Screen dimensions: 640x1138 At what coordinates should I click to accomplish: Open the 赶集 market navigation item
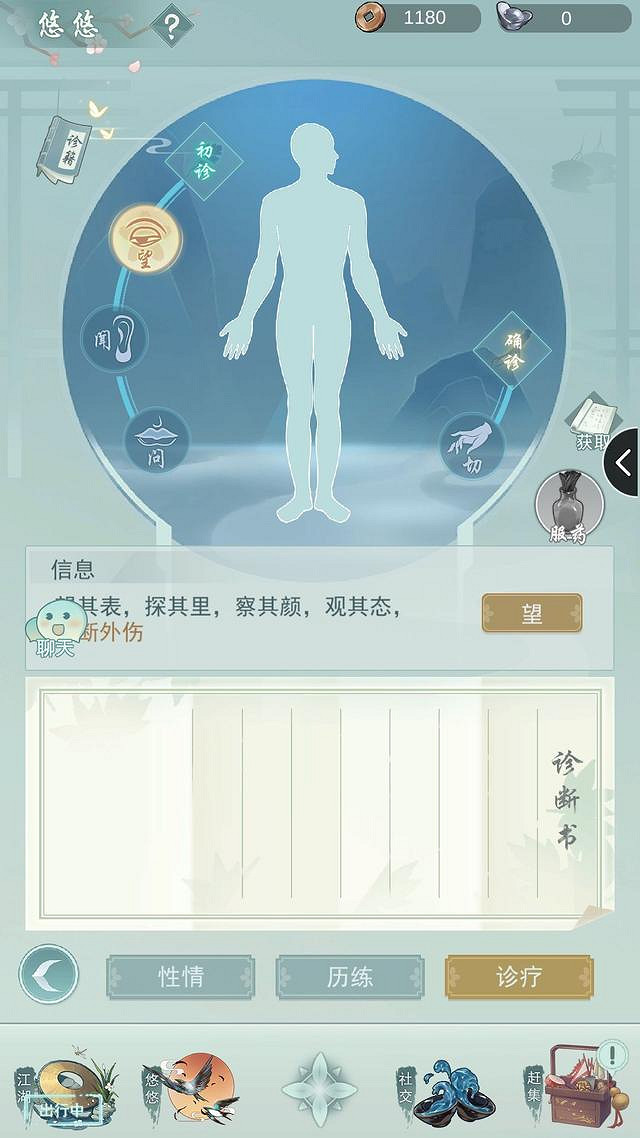[577, 1085]
